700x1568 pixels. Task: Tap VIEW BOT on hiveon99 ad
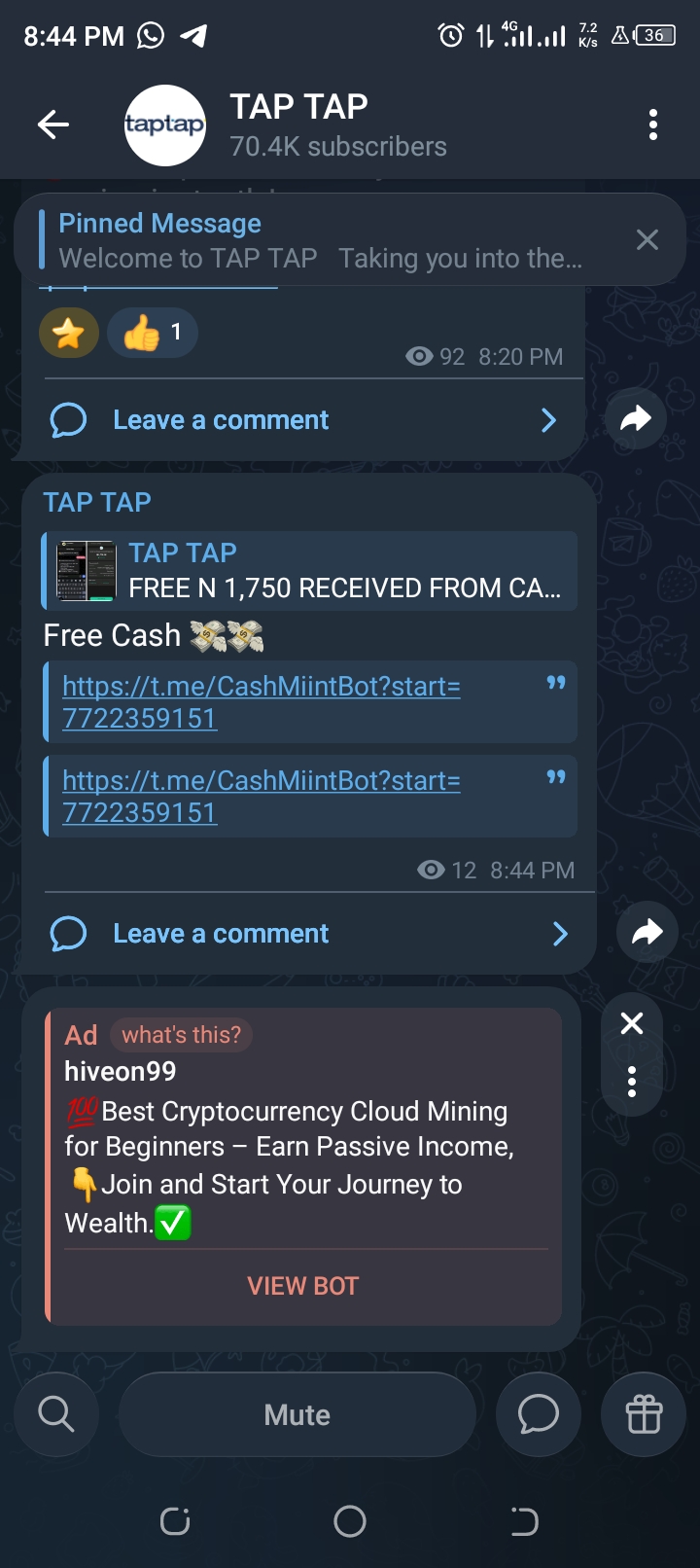[303, 1286]
